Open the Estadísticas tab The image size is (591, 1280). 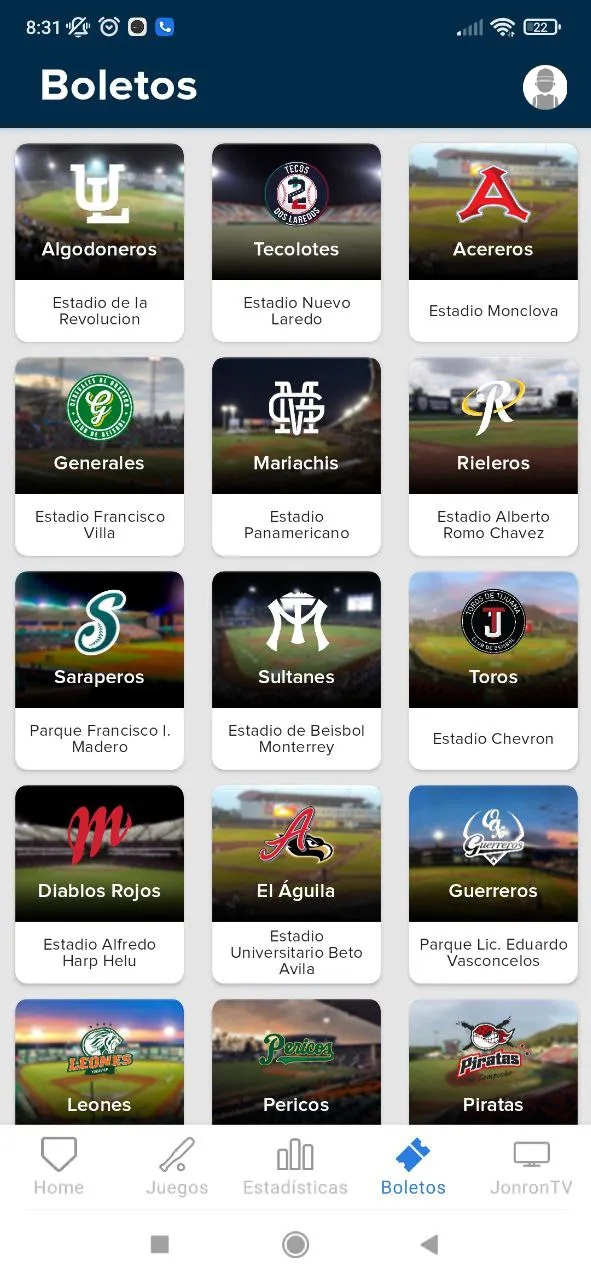(x=295, y=1167)
